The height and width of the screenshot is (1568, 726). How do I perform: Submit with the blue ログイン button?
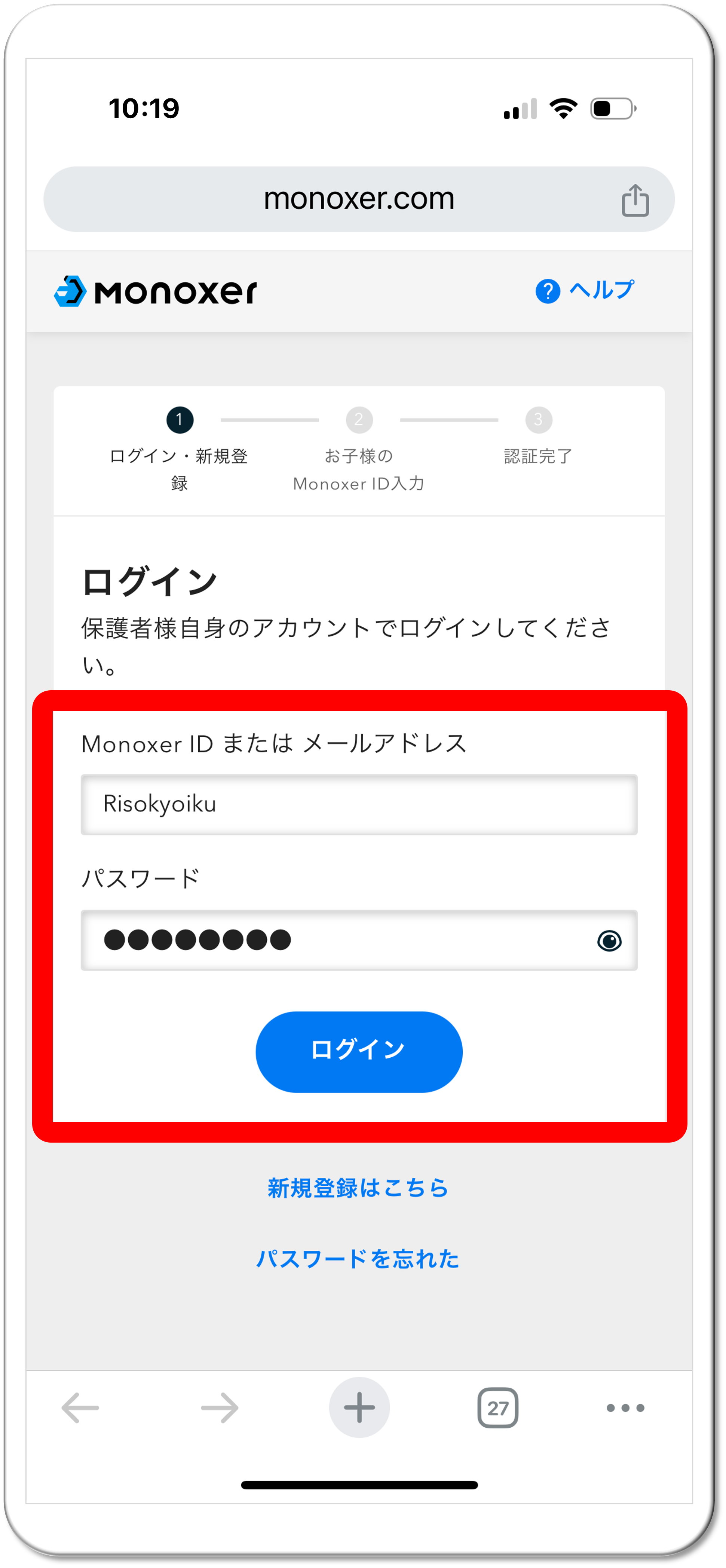click(358, 1051)
